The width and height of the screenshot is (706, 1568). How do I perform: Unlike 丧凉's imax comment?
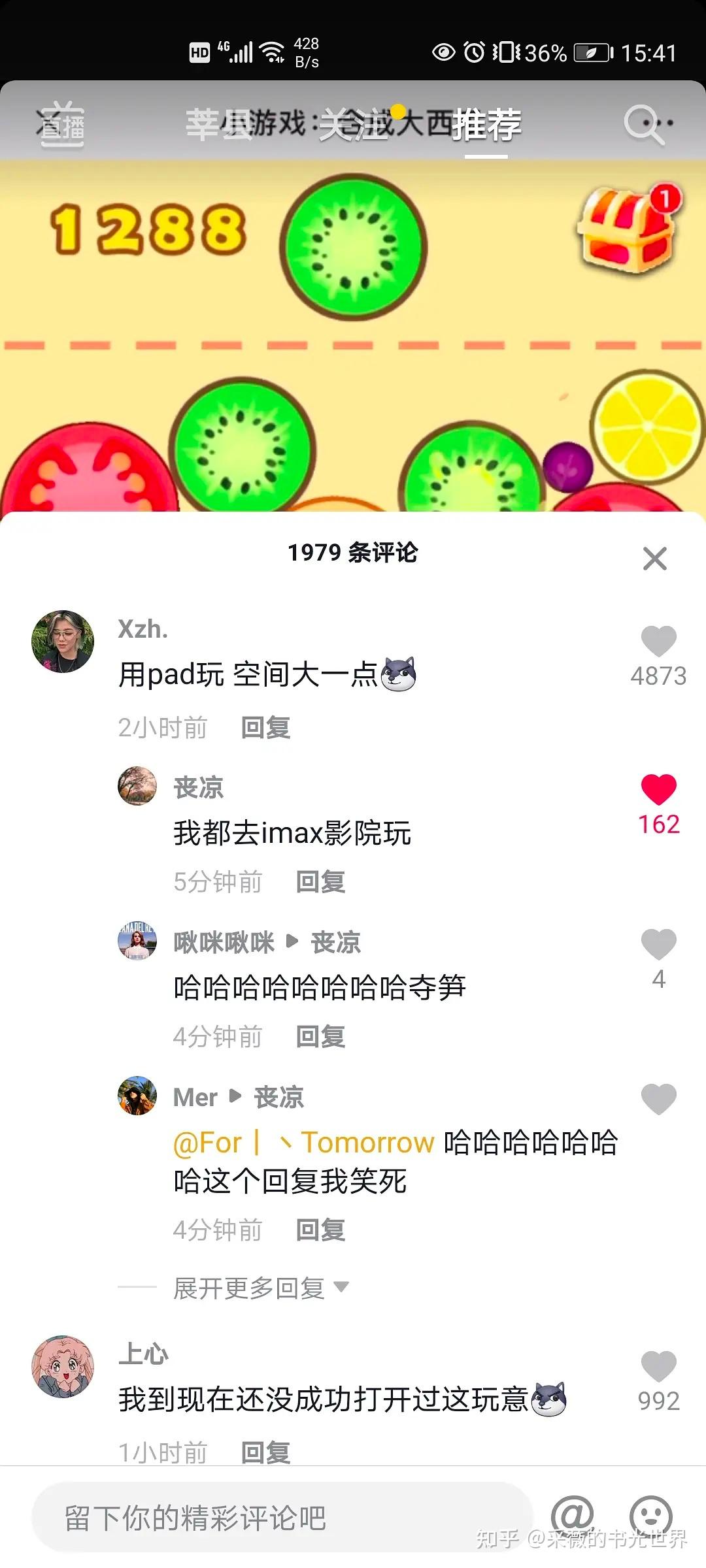point(658,789)
